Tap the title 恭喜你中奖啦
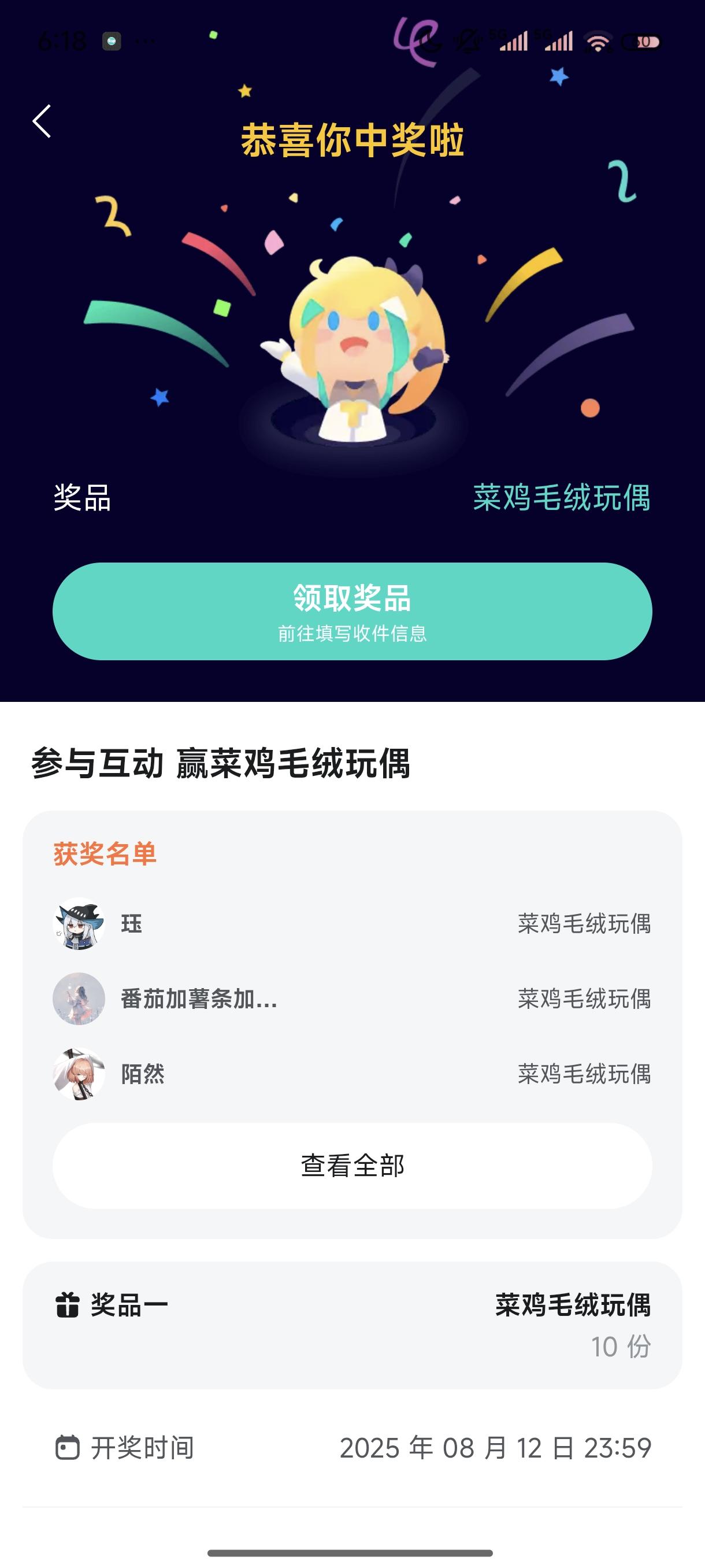The height and width of the screenshot is (1568, 705). (353, 139)
